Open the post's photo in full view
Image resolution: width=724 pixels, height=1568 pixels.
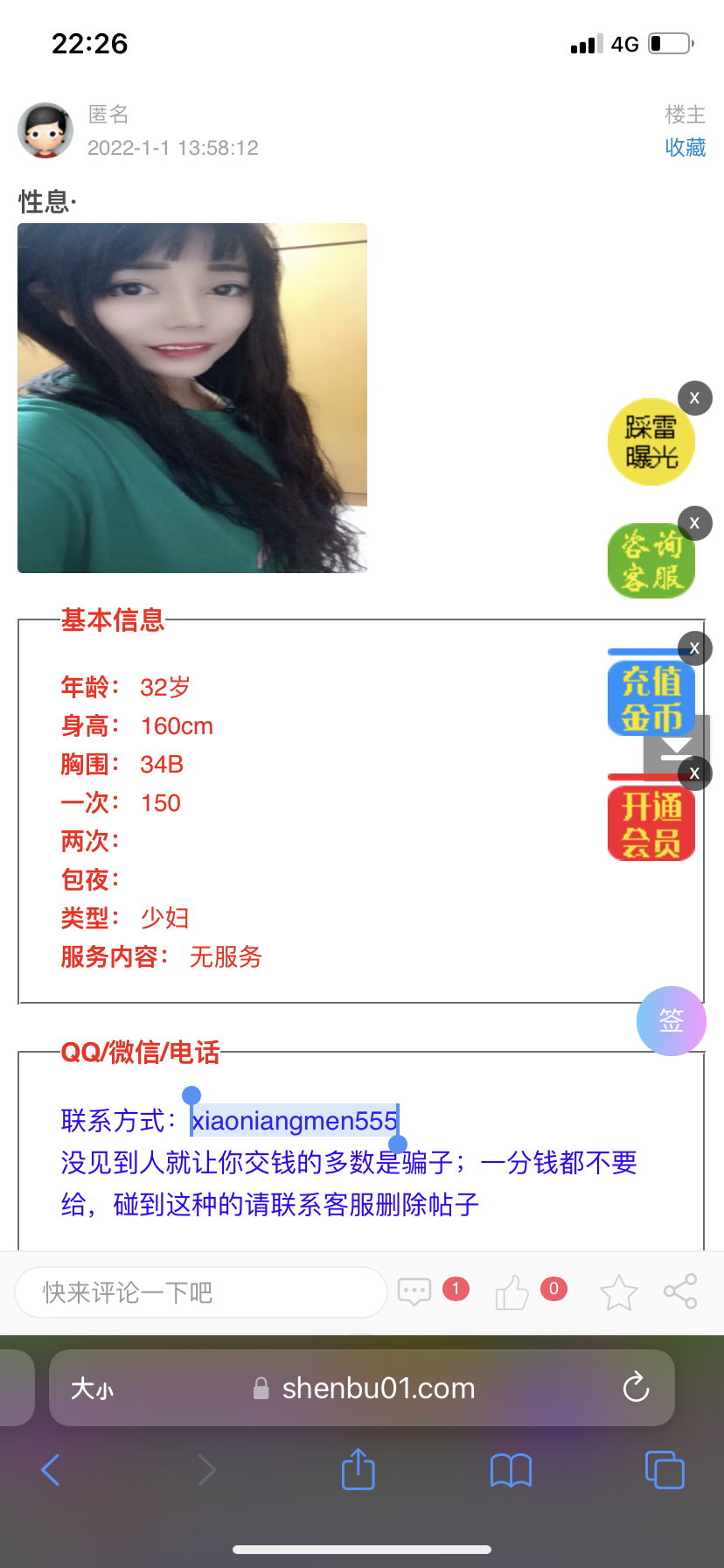(x=192, y=398)
